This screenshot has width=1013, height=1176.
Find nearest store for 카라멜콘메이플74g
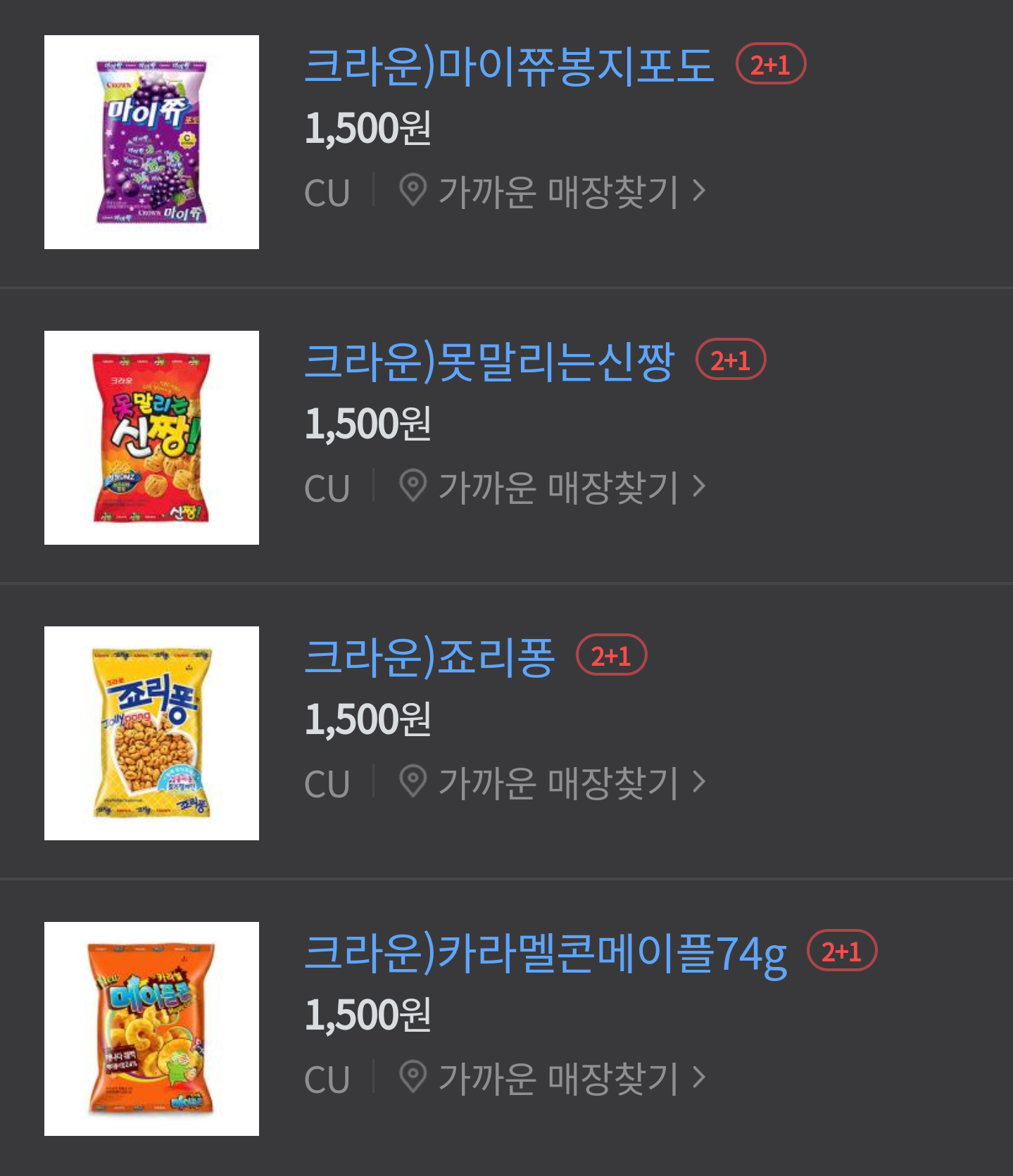tap(553, 1078)
